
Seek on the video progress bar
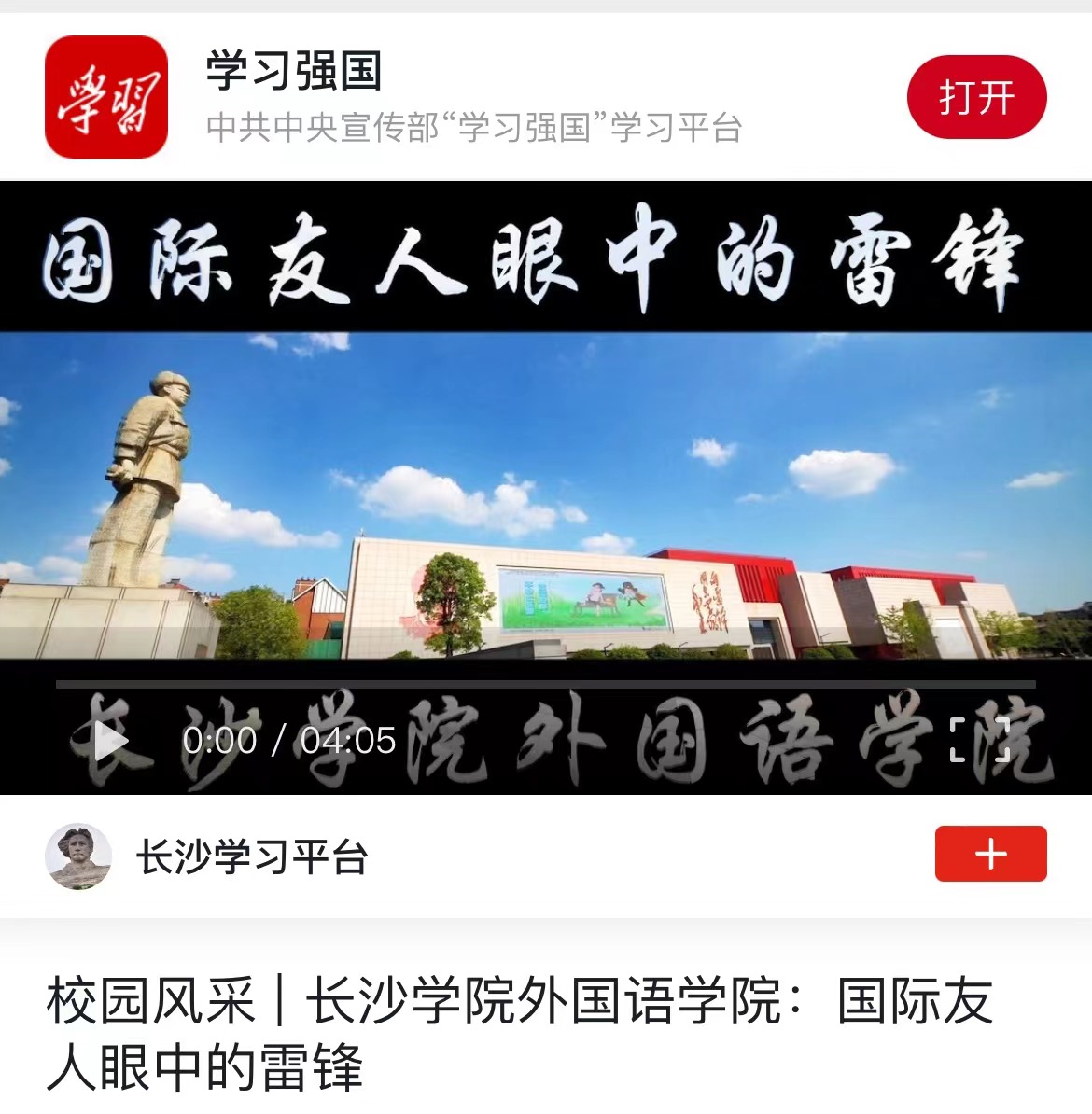pyautogui.click(x=545, y=685)
